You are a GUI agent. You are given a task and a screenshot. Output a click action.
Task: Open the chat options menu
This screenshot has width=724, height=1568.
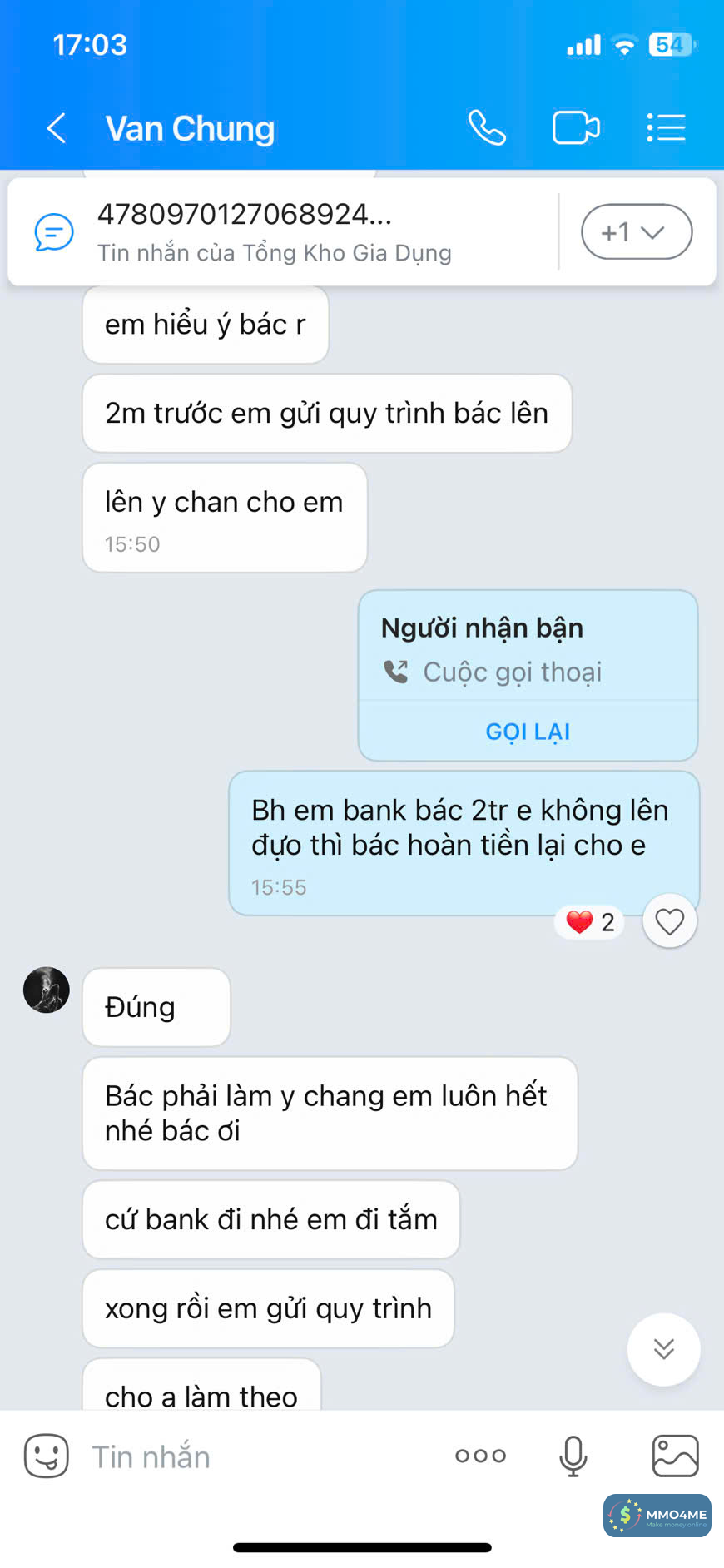coord(666,128)
